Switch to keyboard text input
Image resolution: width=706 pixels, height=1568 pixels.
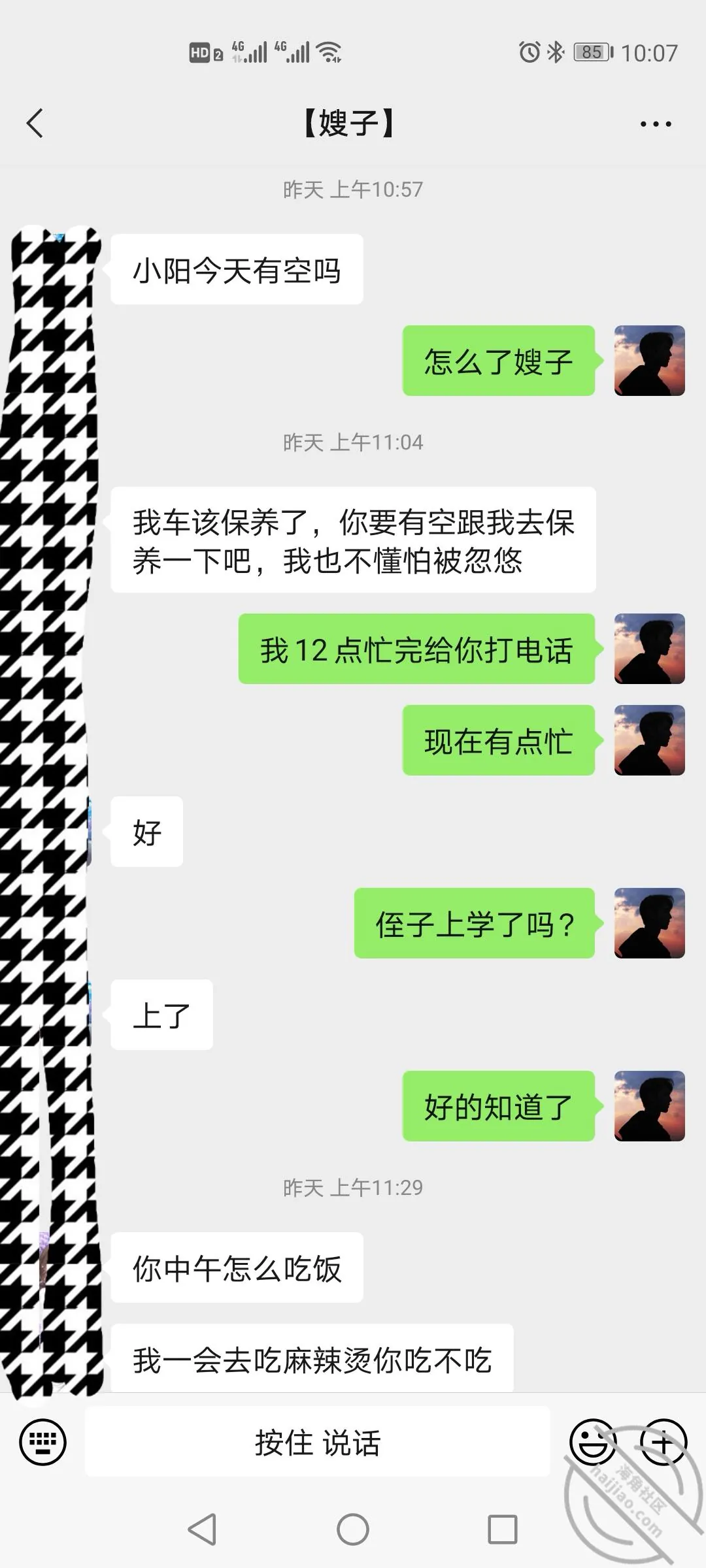click(42, 1442)
